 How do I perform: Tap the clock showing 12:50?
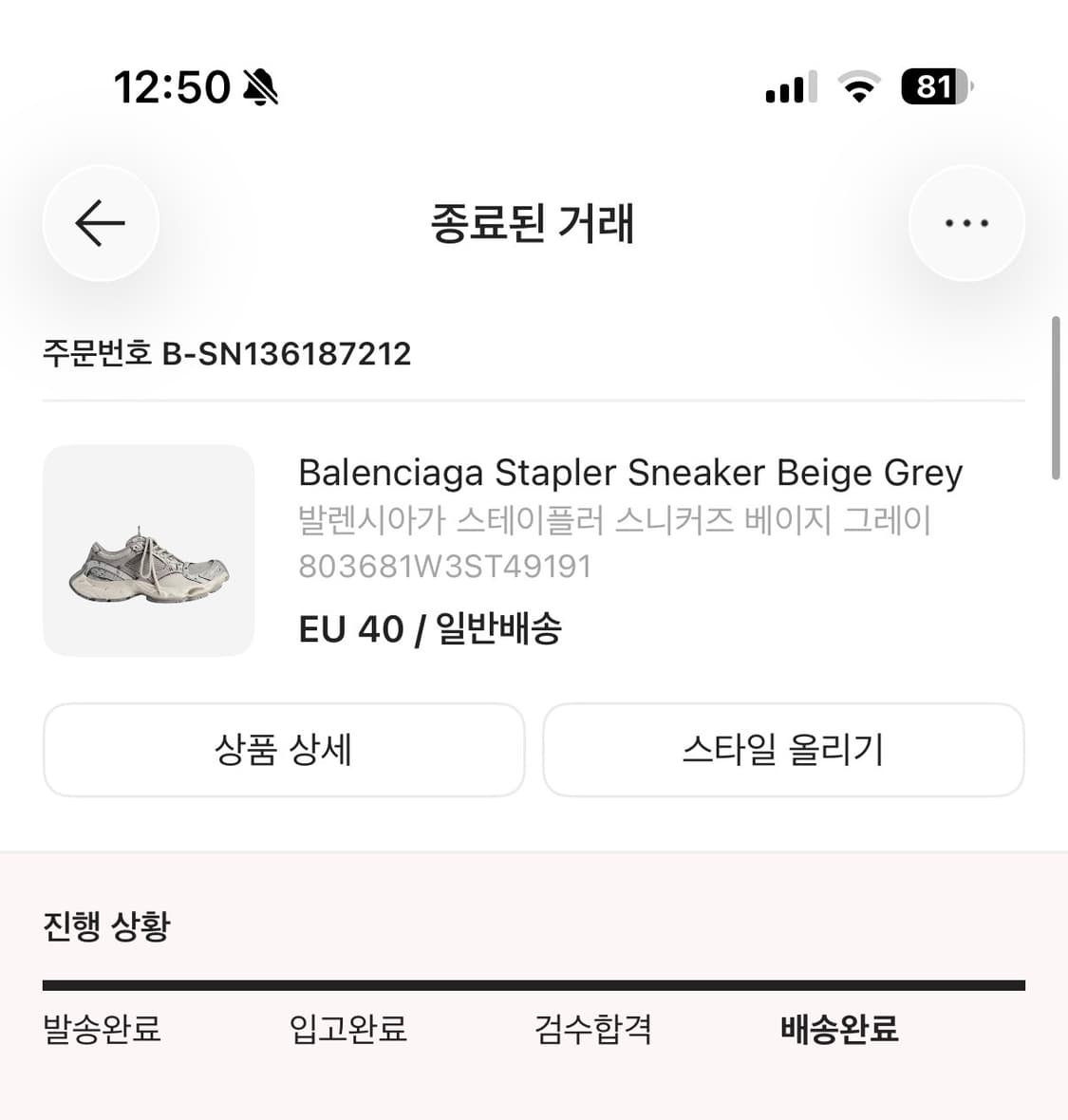tap(172, 86)
